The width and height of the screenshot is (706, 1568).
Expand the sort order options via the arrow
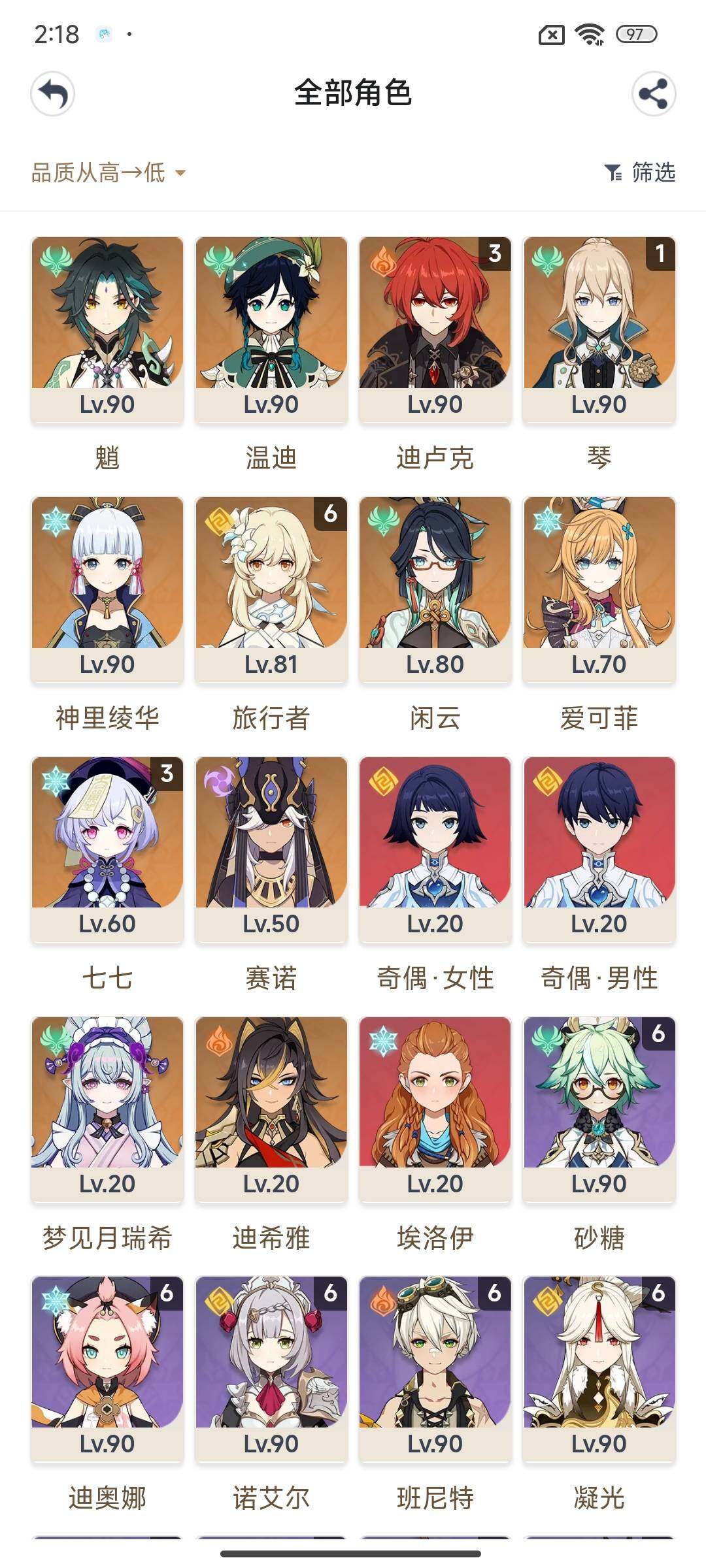point(182,174)
